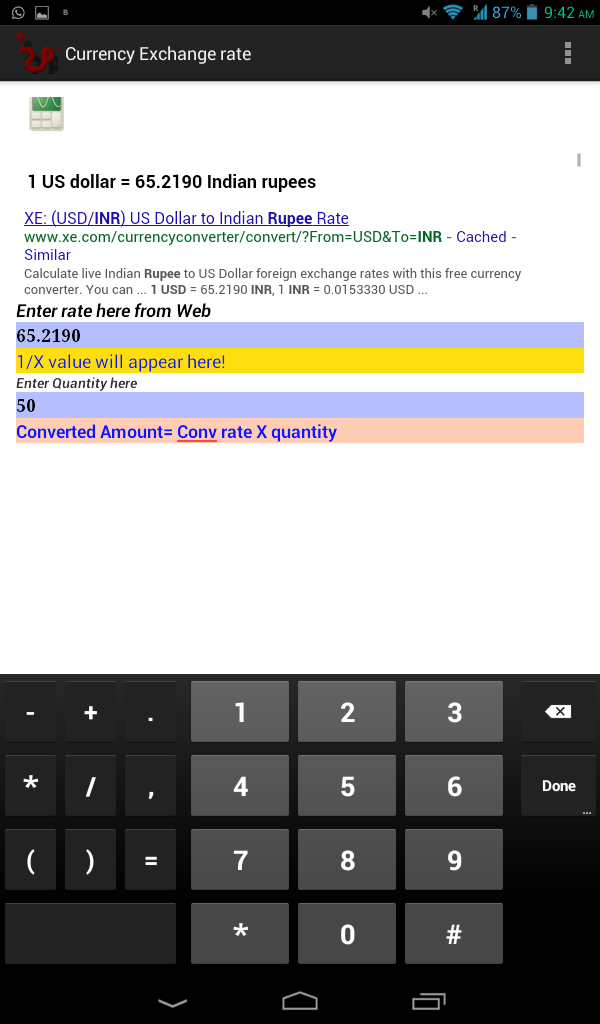Image resolution: width=600 pixels, height=1024 pixels.
Task: Open the overflow menu
Action: [x=567, y=54]
